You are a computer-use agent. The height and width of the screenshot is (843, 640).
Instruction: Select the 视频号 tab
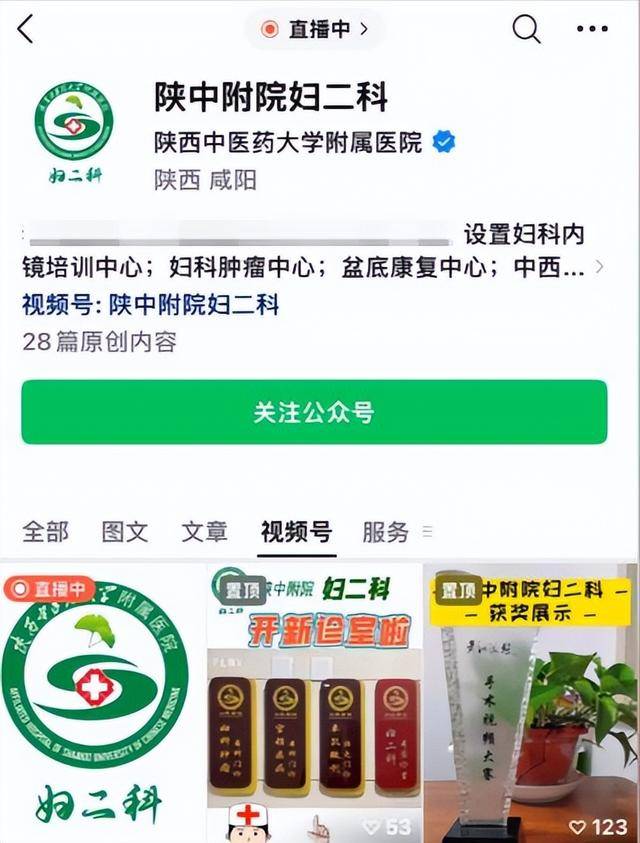295,532
